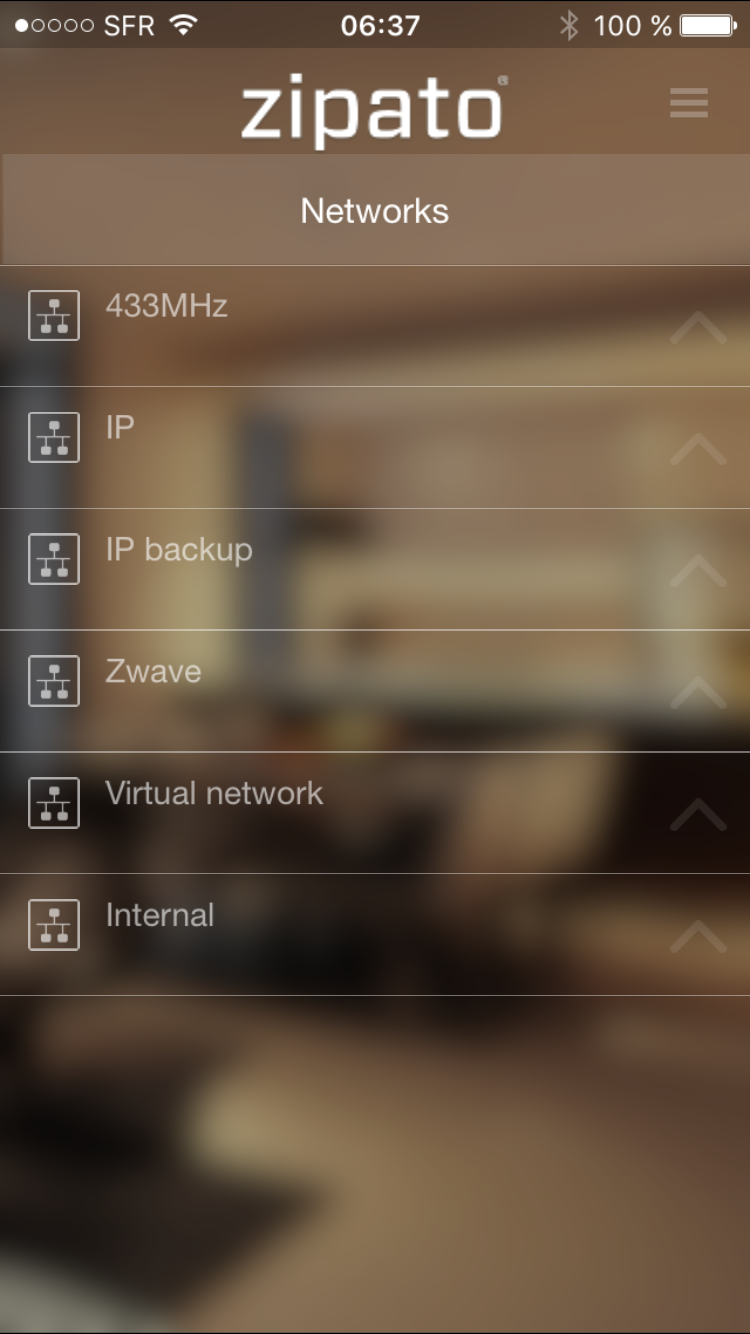
Task: Open the hamburger menu
Action: pos(689,103)
